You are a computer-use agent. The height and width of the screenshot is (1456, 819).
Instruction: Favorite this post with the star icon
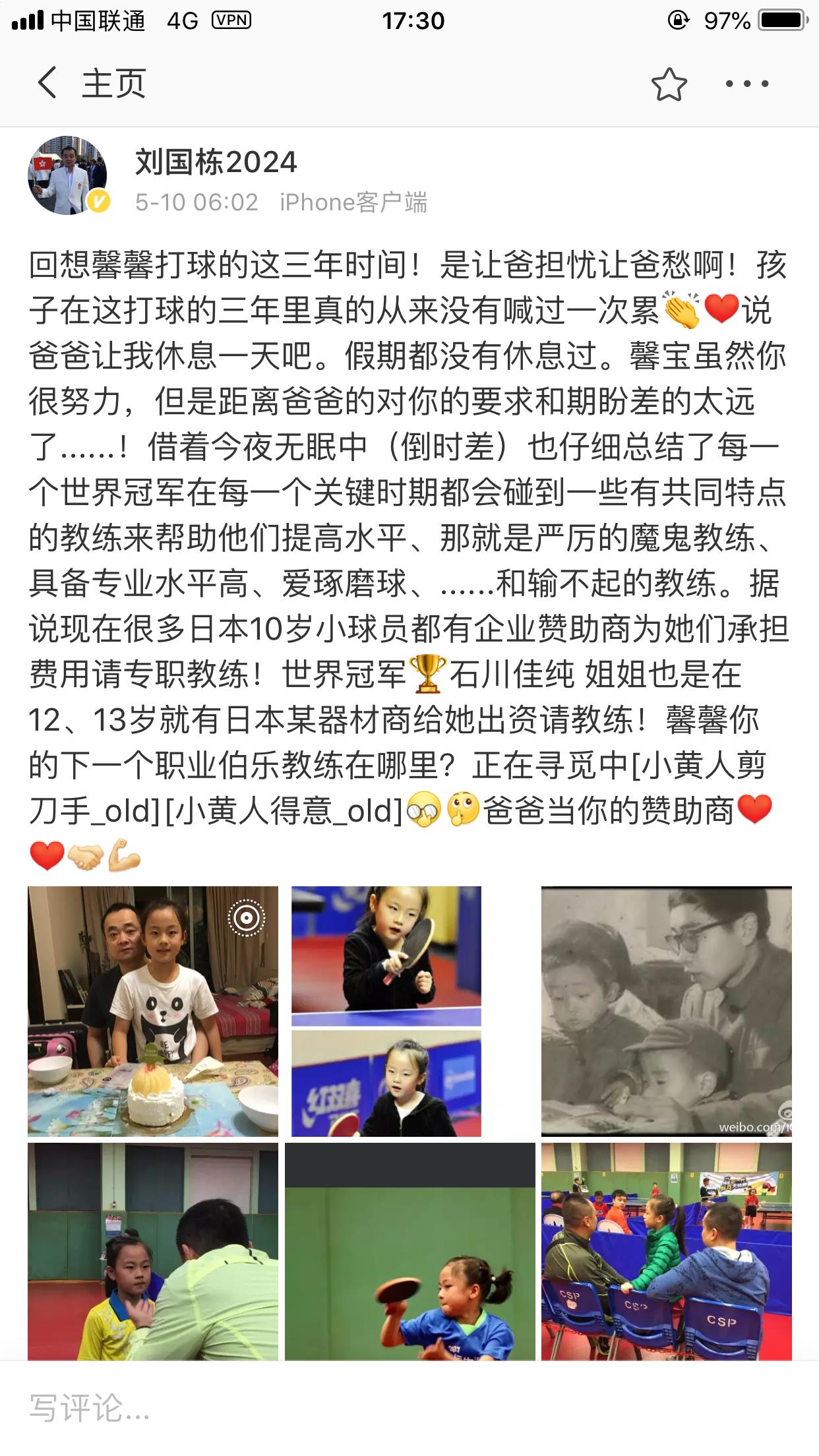[x=669, y=84]
